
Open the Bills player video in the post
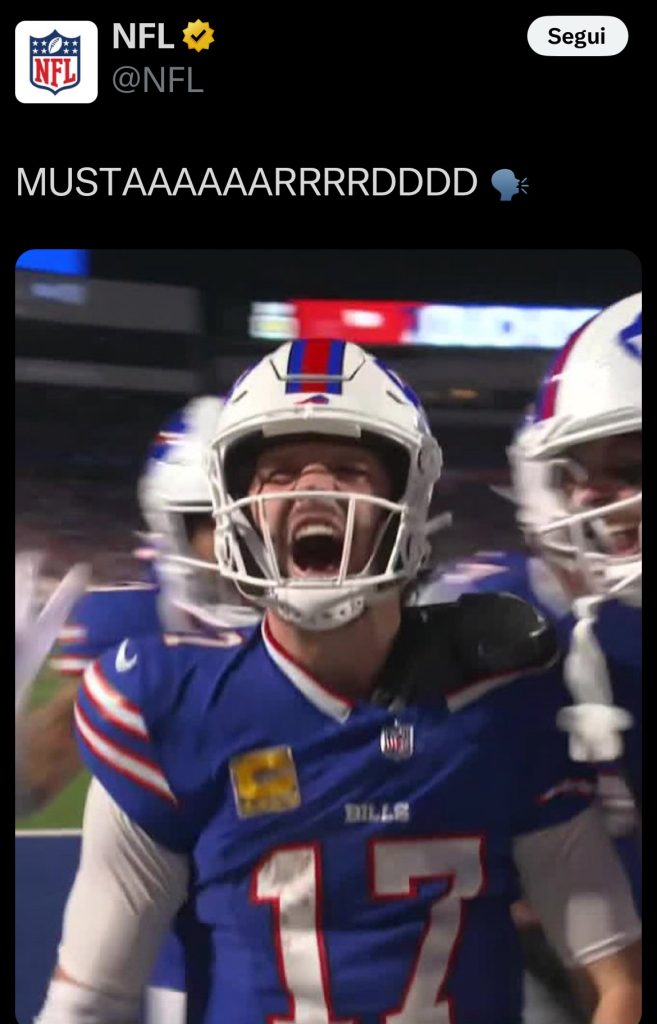pos(328,636)
